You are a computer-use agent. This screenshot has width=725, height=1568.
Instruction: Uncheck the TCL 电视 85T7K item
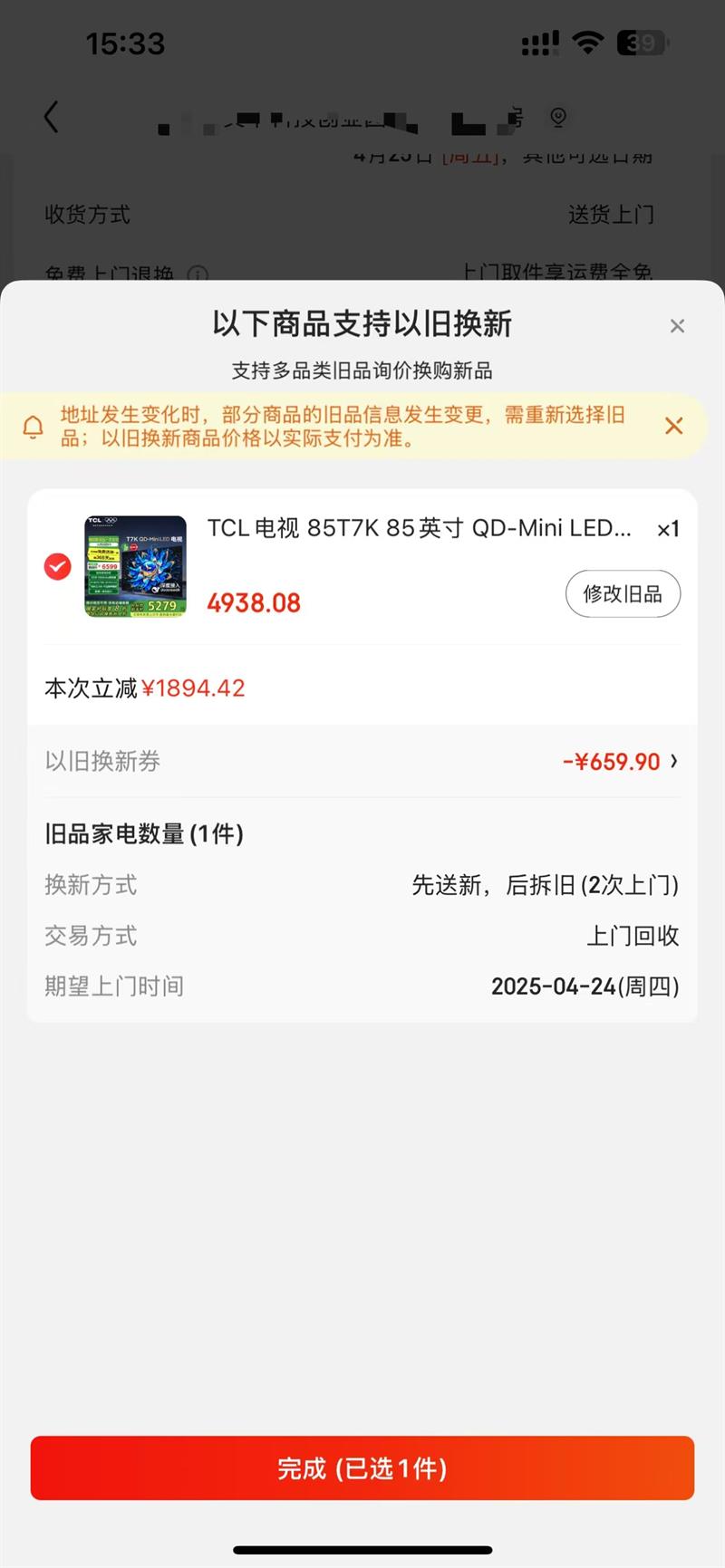[x=58, y=567]
